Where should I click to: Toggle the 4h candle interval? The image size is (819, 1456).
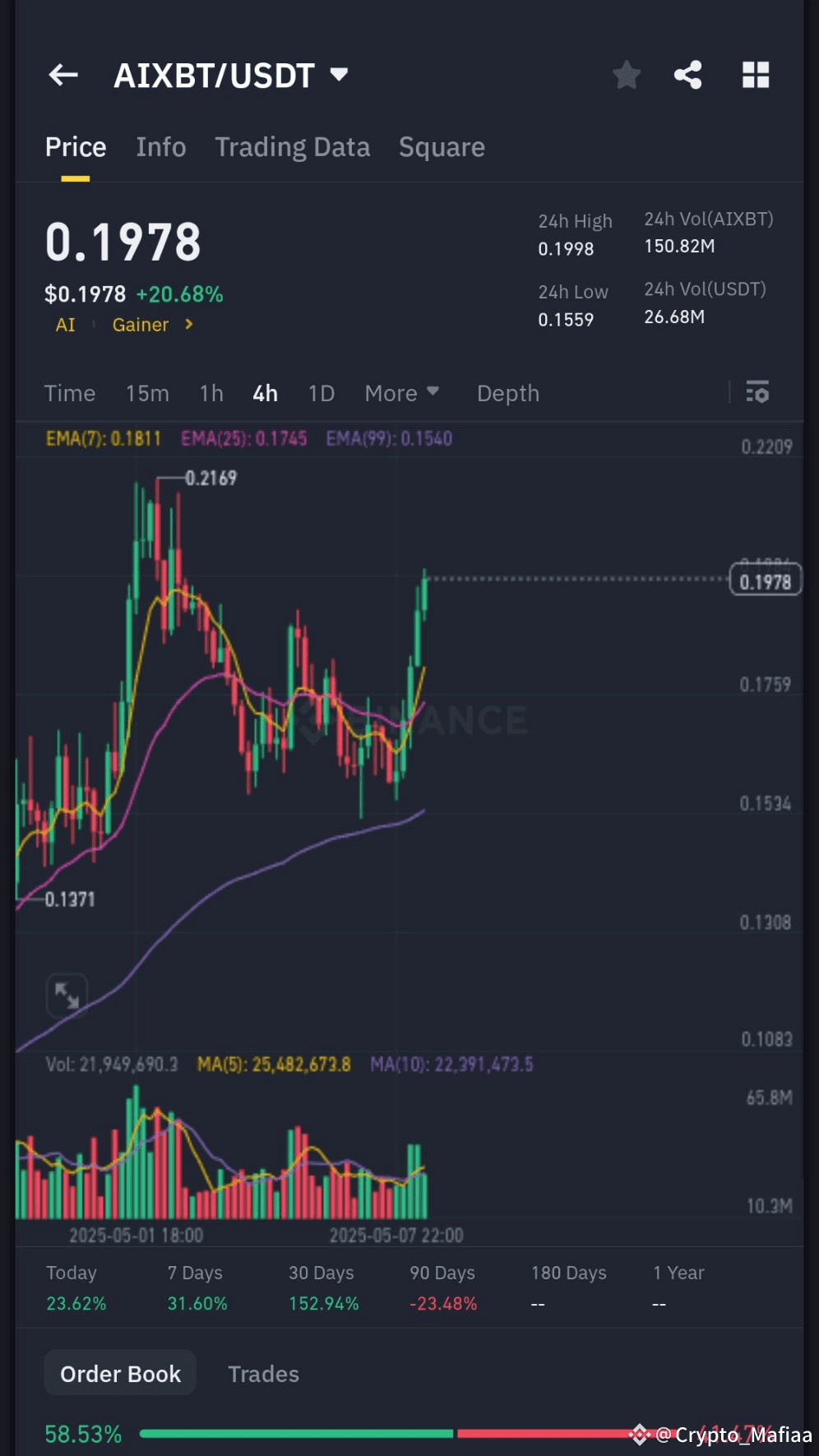264,393
